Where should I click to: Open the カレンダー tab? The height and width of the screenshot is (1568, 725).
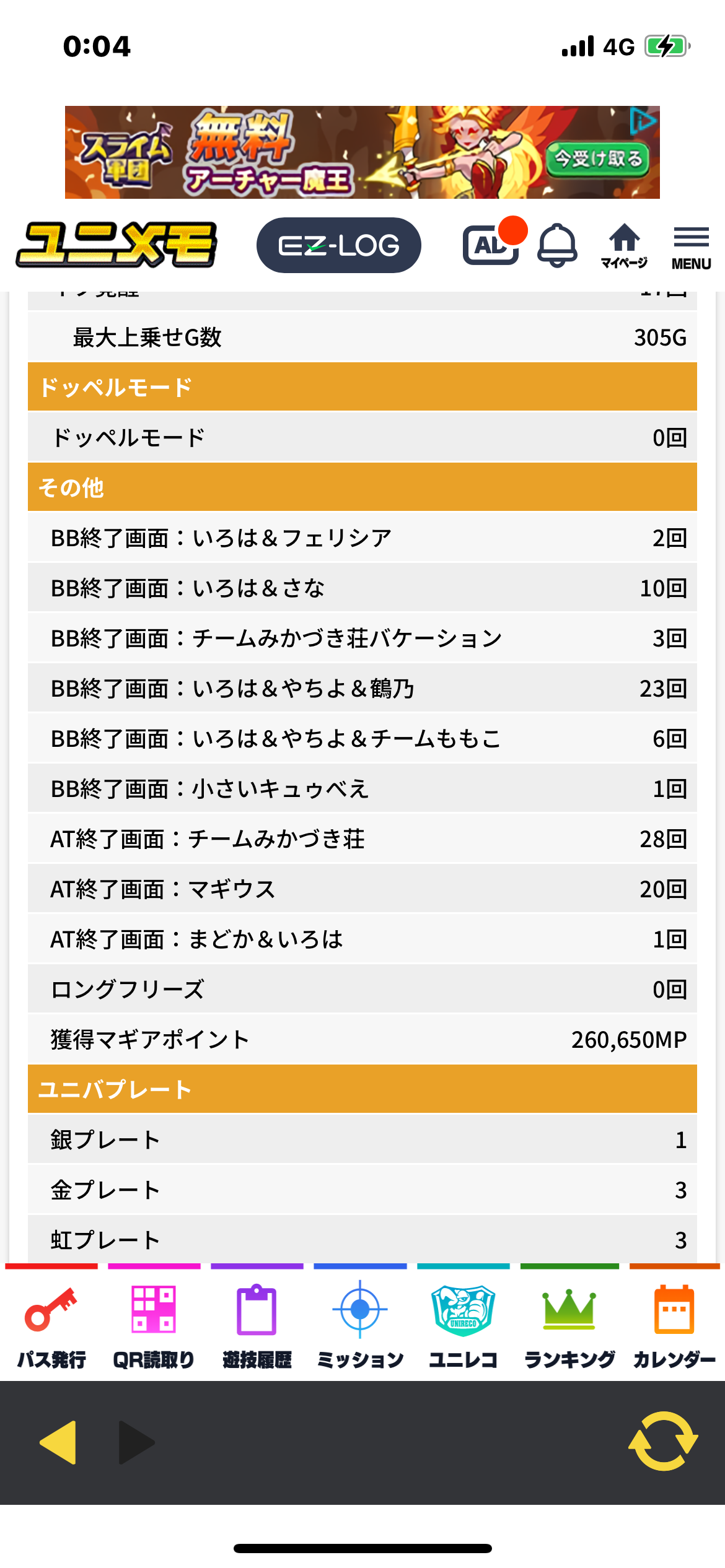[674, 1325]
